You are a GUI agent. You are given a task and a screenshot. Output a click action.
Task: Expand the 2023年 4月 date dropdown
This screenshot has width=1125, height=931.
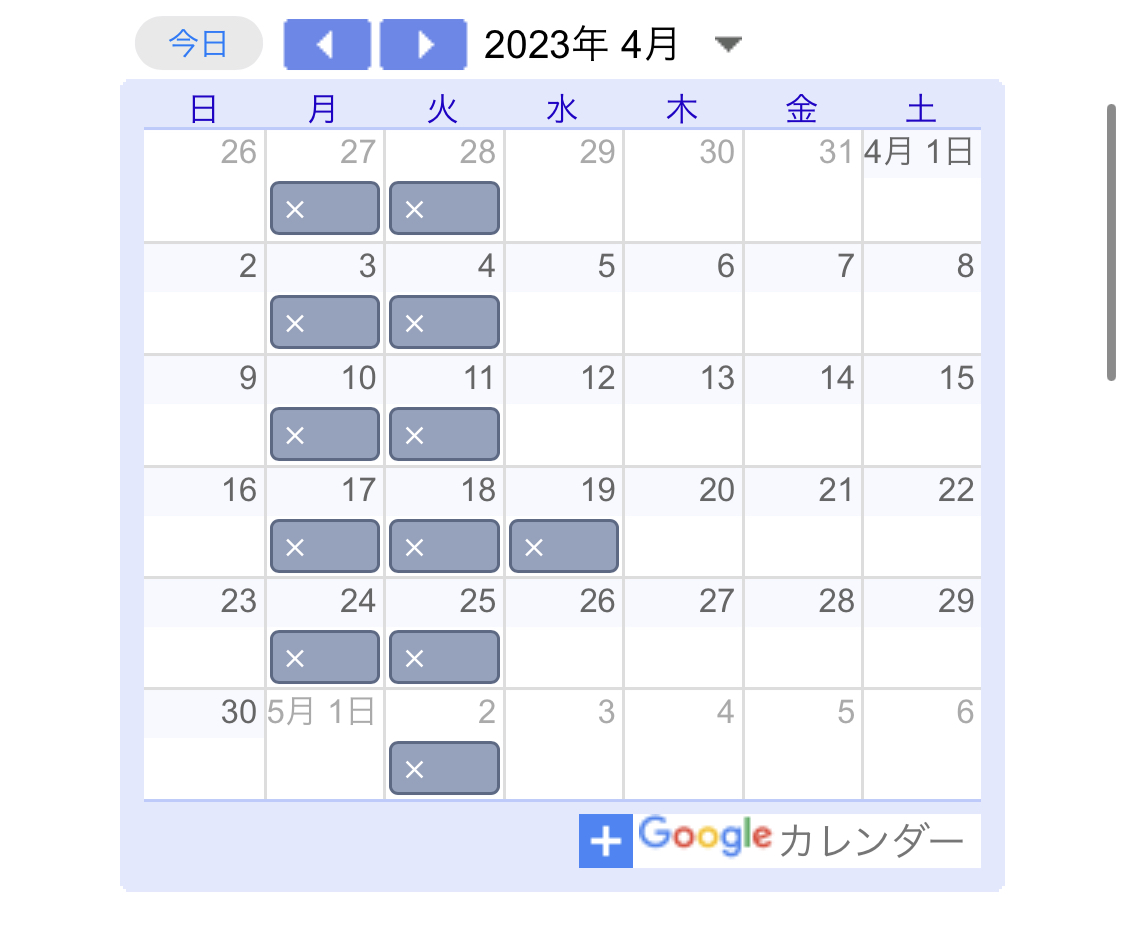click(729, 44)
